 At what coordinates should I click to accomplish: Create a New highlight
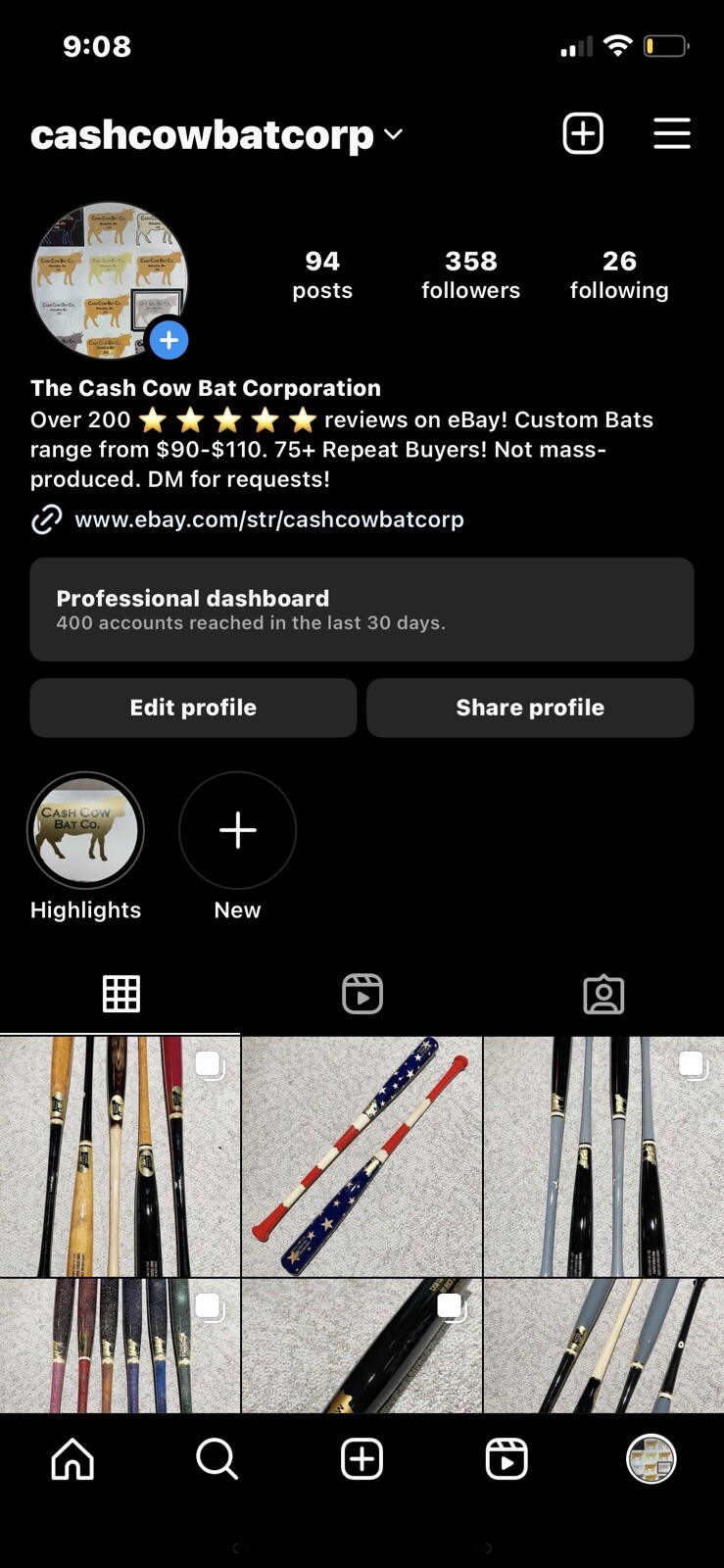click(237, 831)
